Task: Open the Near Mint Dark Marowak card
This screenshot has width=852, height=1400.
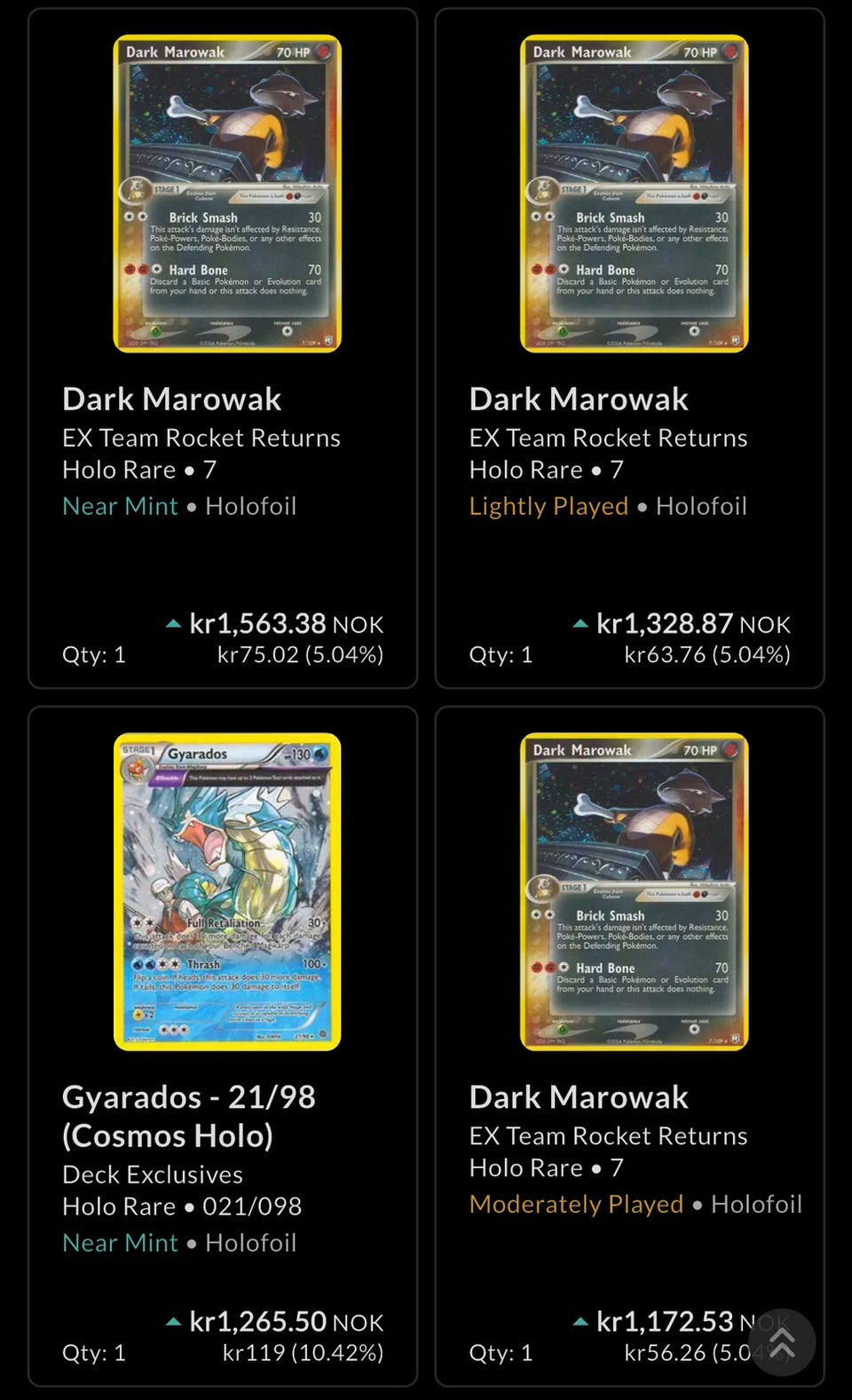Action: [x=223, y=348]
